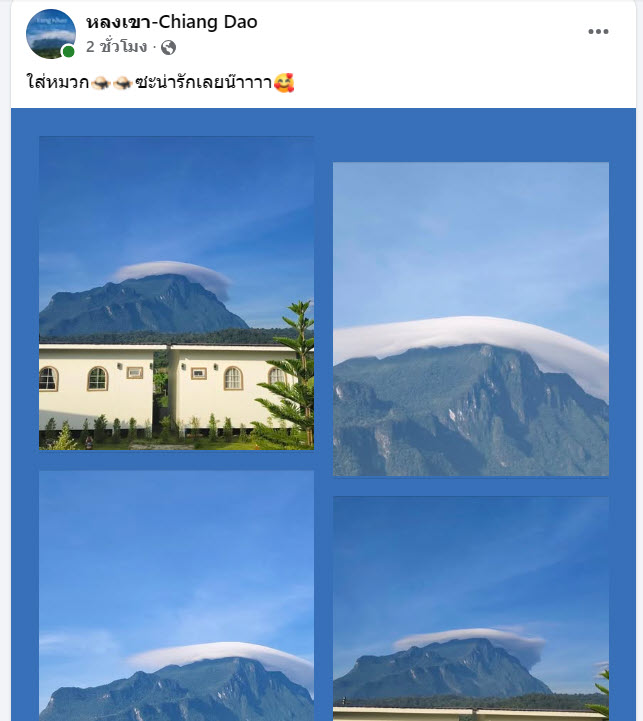
Task: Open หลงเขา-Chiang Dao profile picture
Action: [x=50, y=34]
